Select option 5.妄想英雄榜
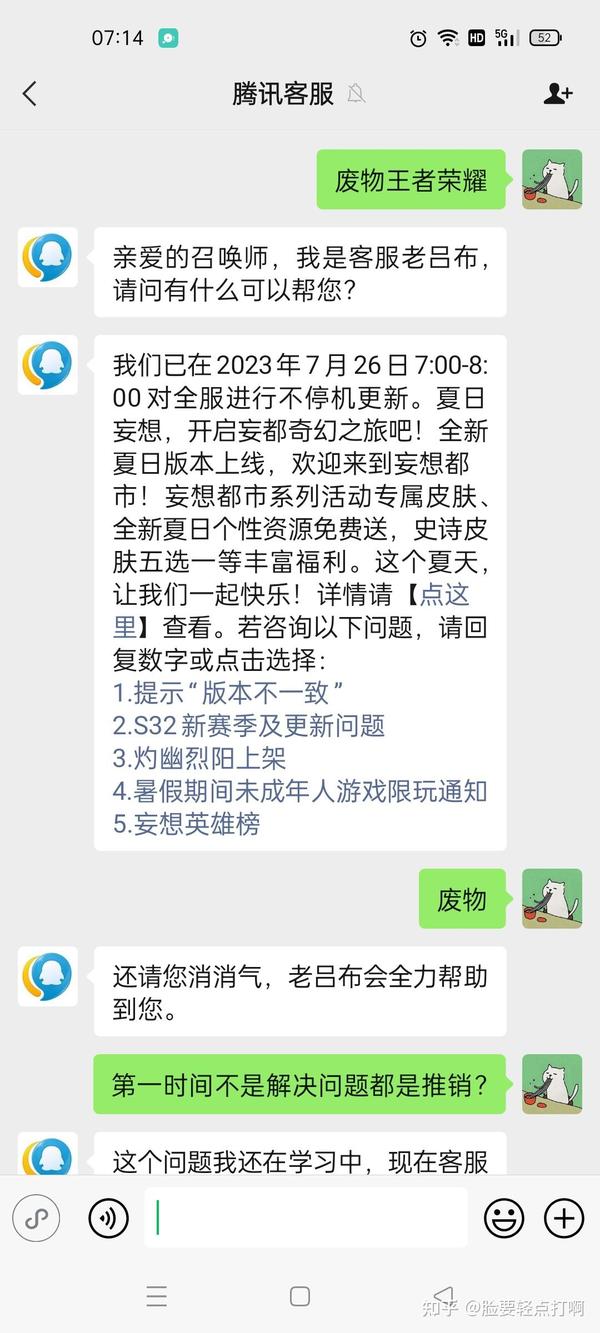The height and width of the screenshot is (1333, 600). (187, 824)
